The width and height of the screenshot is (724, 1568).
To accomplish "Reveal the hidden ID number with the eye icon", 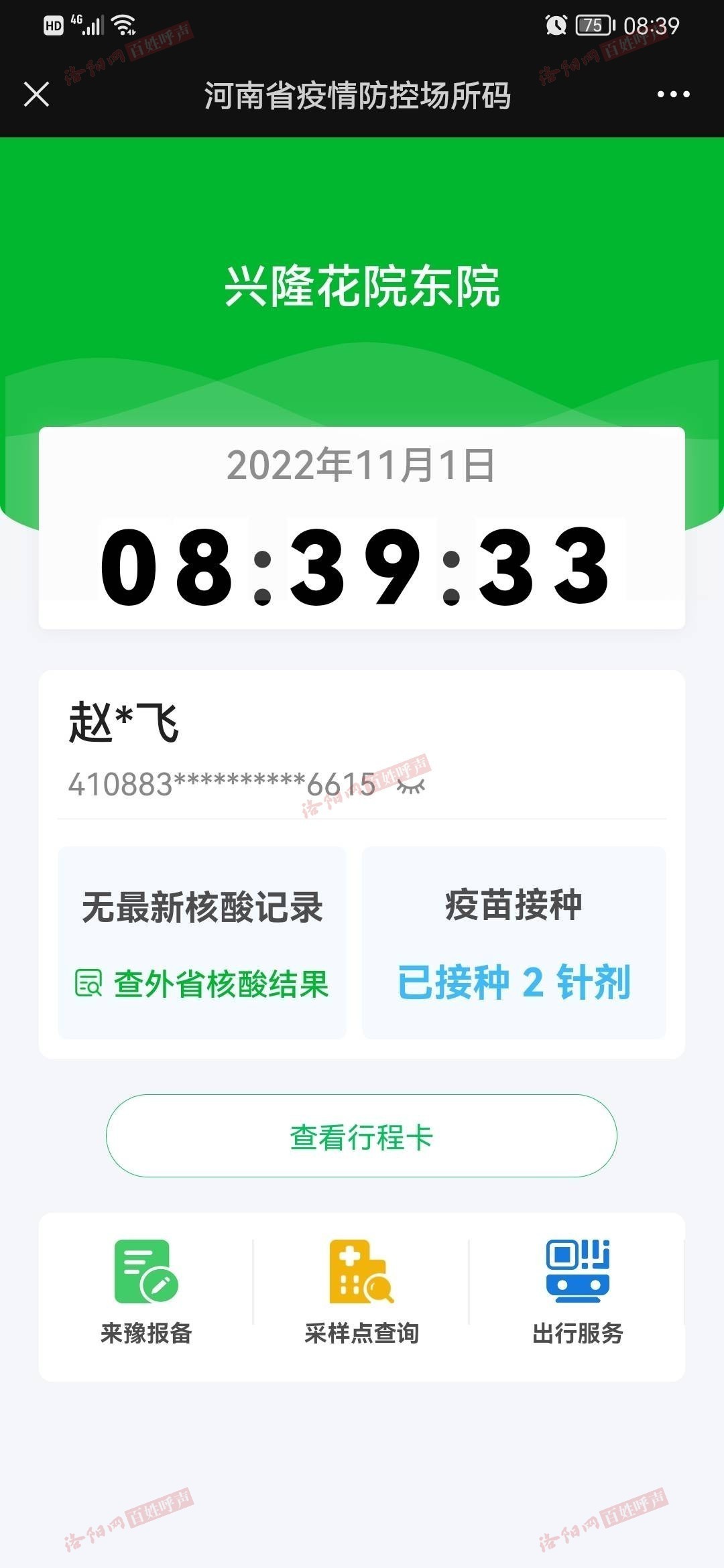I will [411, 785].
